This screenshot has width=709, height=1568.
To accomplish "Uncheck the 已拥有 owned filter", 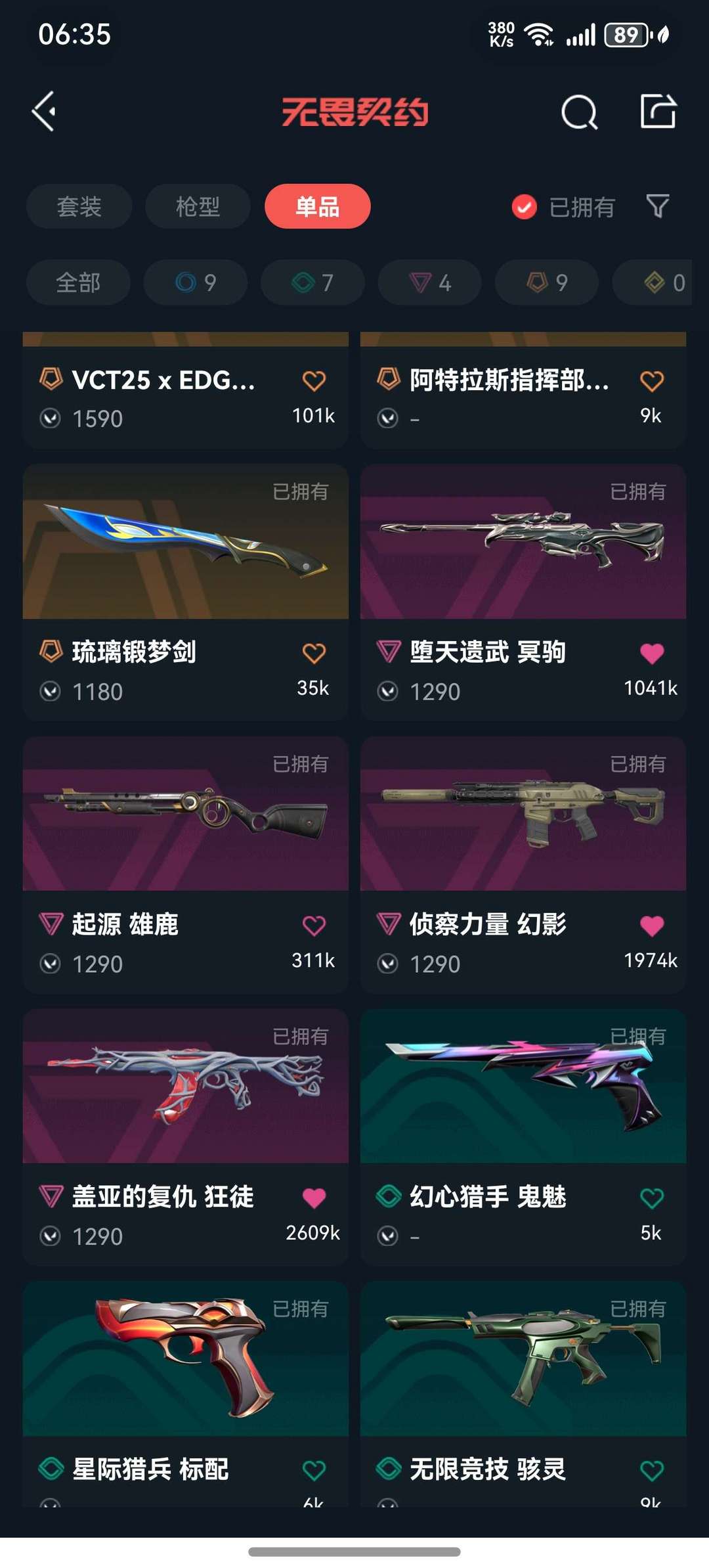I will pyautogui.click(x=525, y=207).
